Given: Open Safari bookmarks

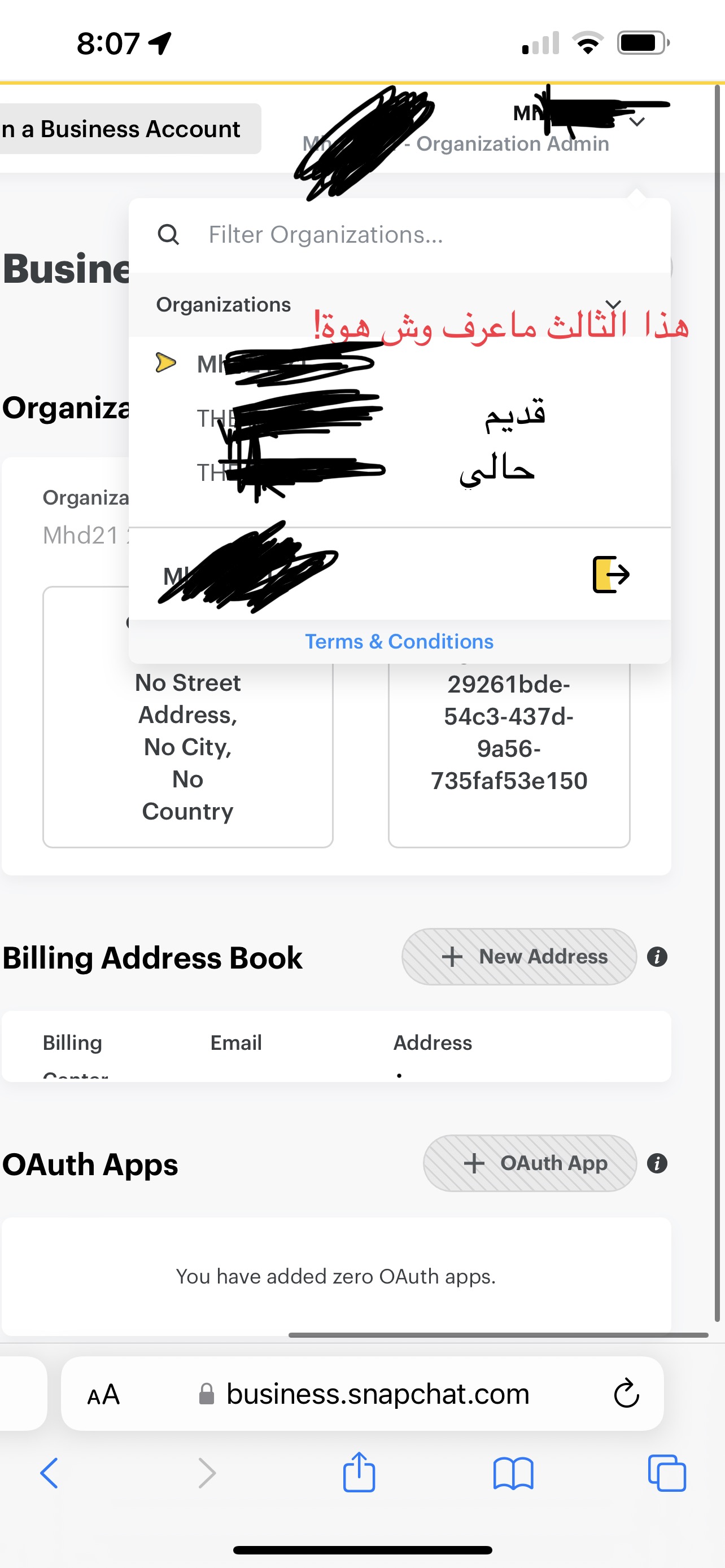Looking at the screenshot, I should click(513, 1473).
